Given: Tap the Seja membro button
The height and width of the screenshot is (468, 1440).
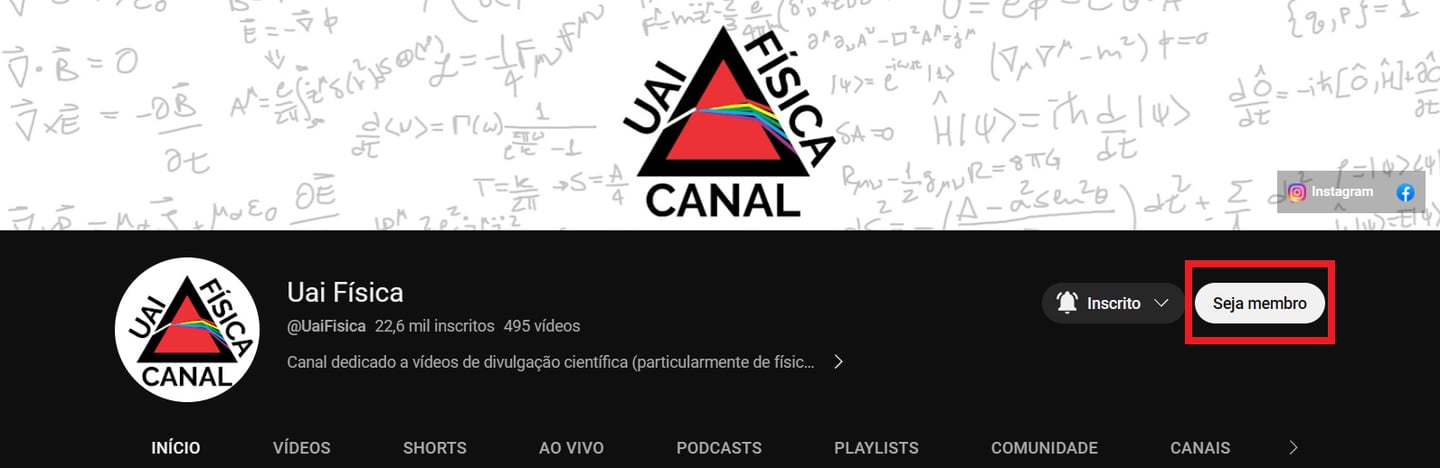Looking at the screenshot, I should [x=1259, y=303].
